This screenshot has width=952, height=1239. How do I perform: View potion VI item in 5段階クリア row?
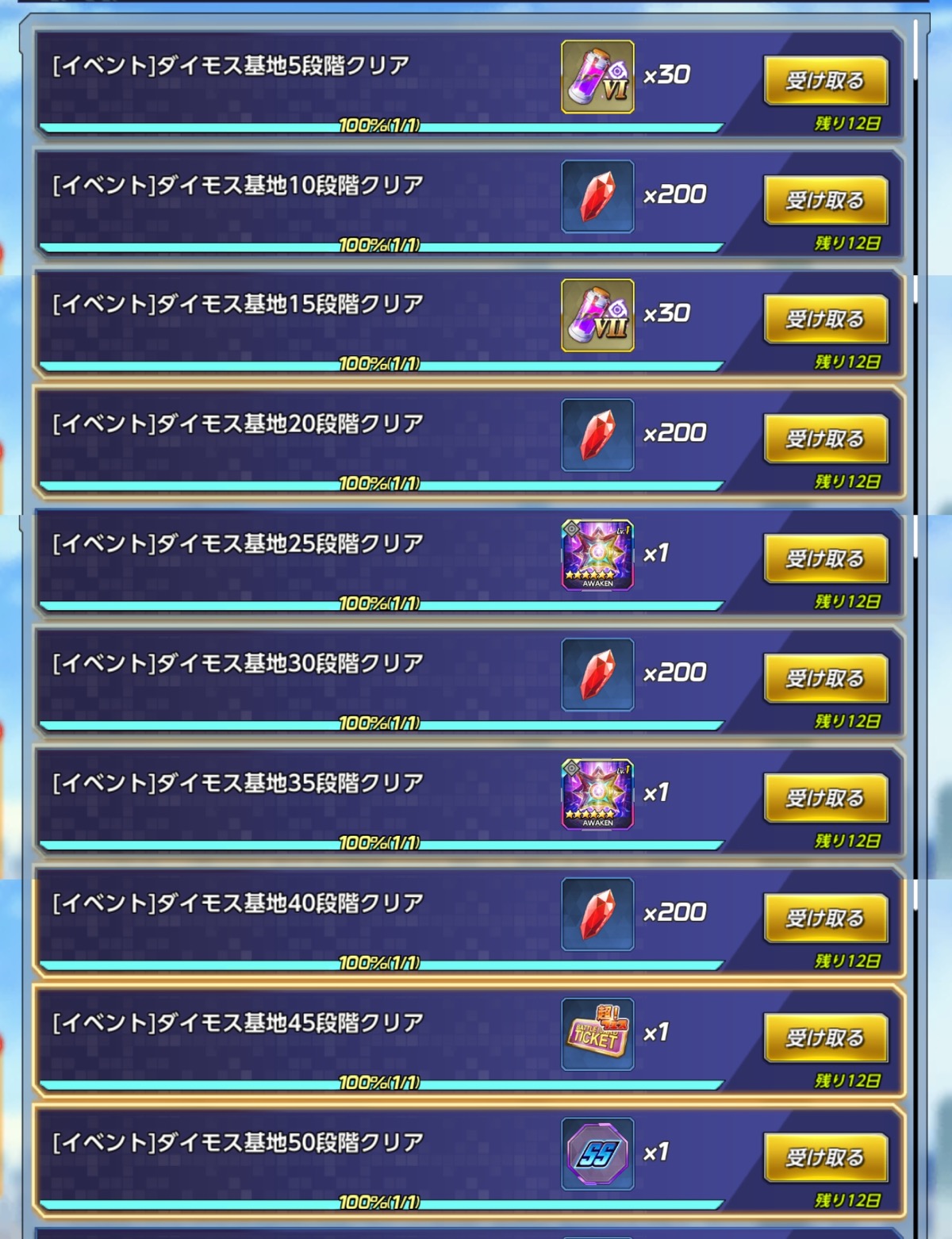(597, 77)
